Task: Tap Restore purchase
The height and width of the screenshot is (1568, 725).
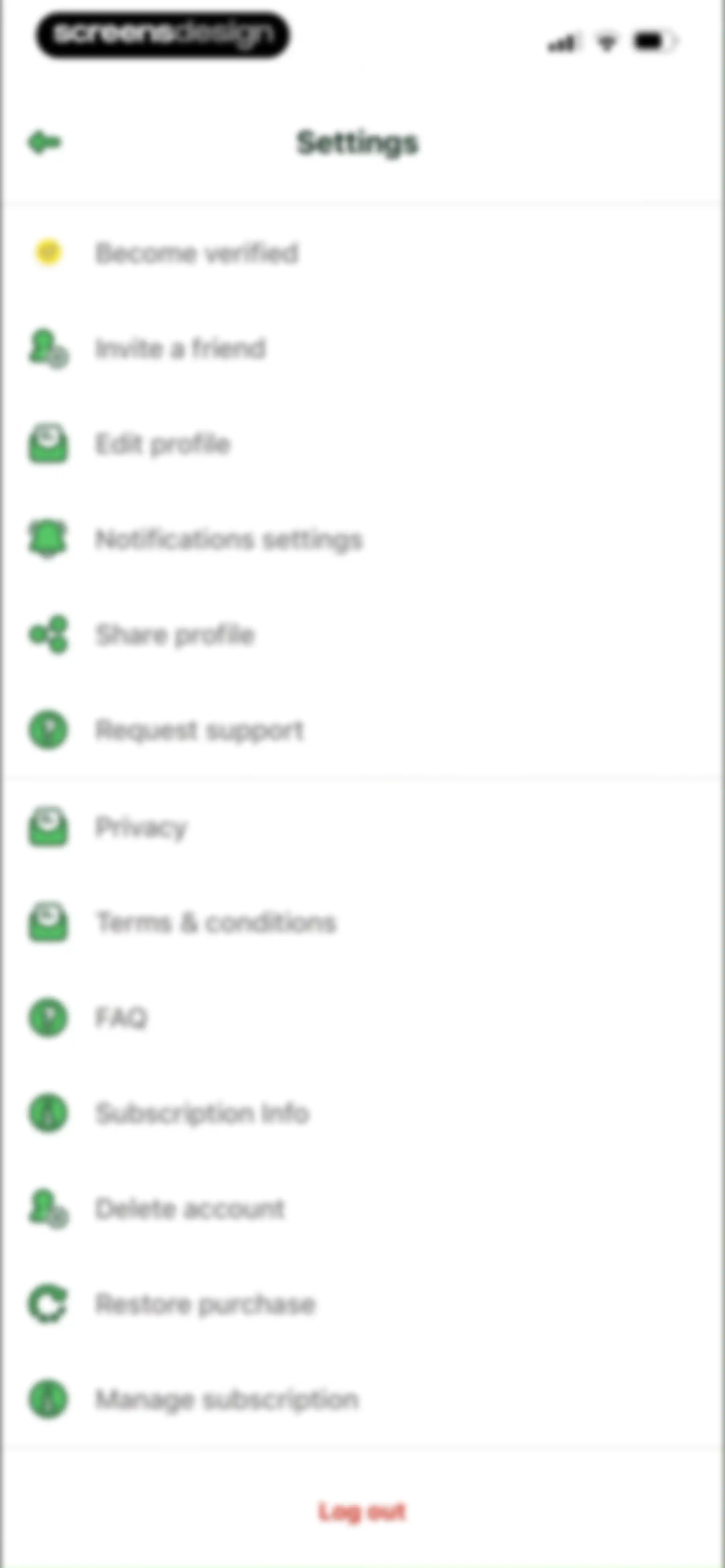Action: 362,1304
